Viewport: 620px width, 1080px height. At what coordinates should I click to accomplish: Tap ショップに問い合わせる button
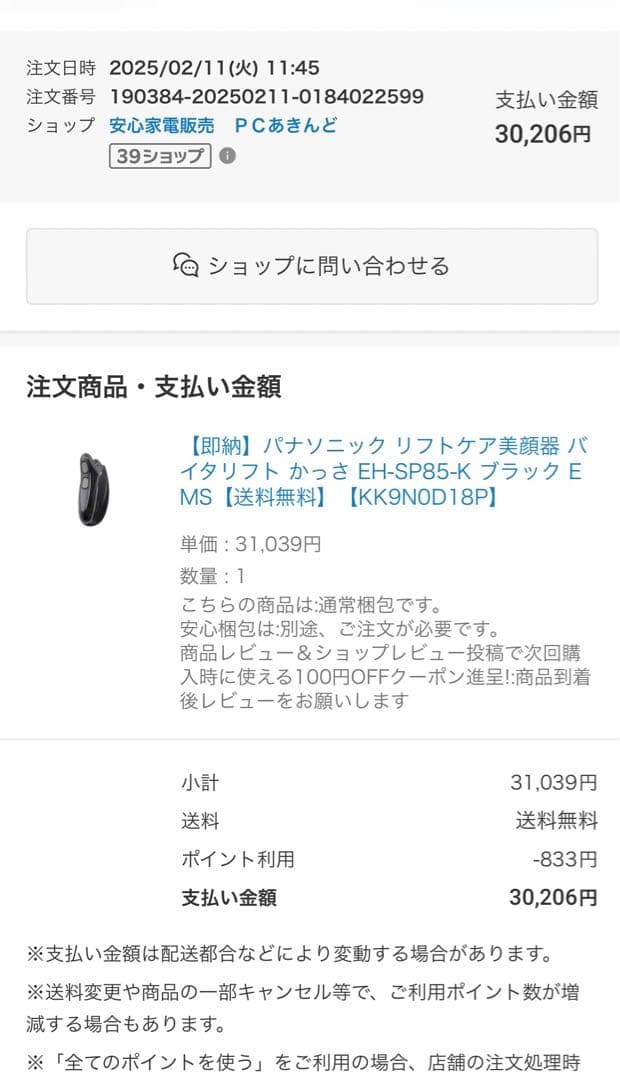(311, 266)
